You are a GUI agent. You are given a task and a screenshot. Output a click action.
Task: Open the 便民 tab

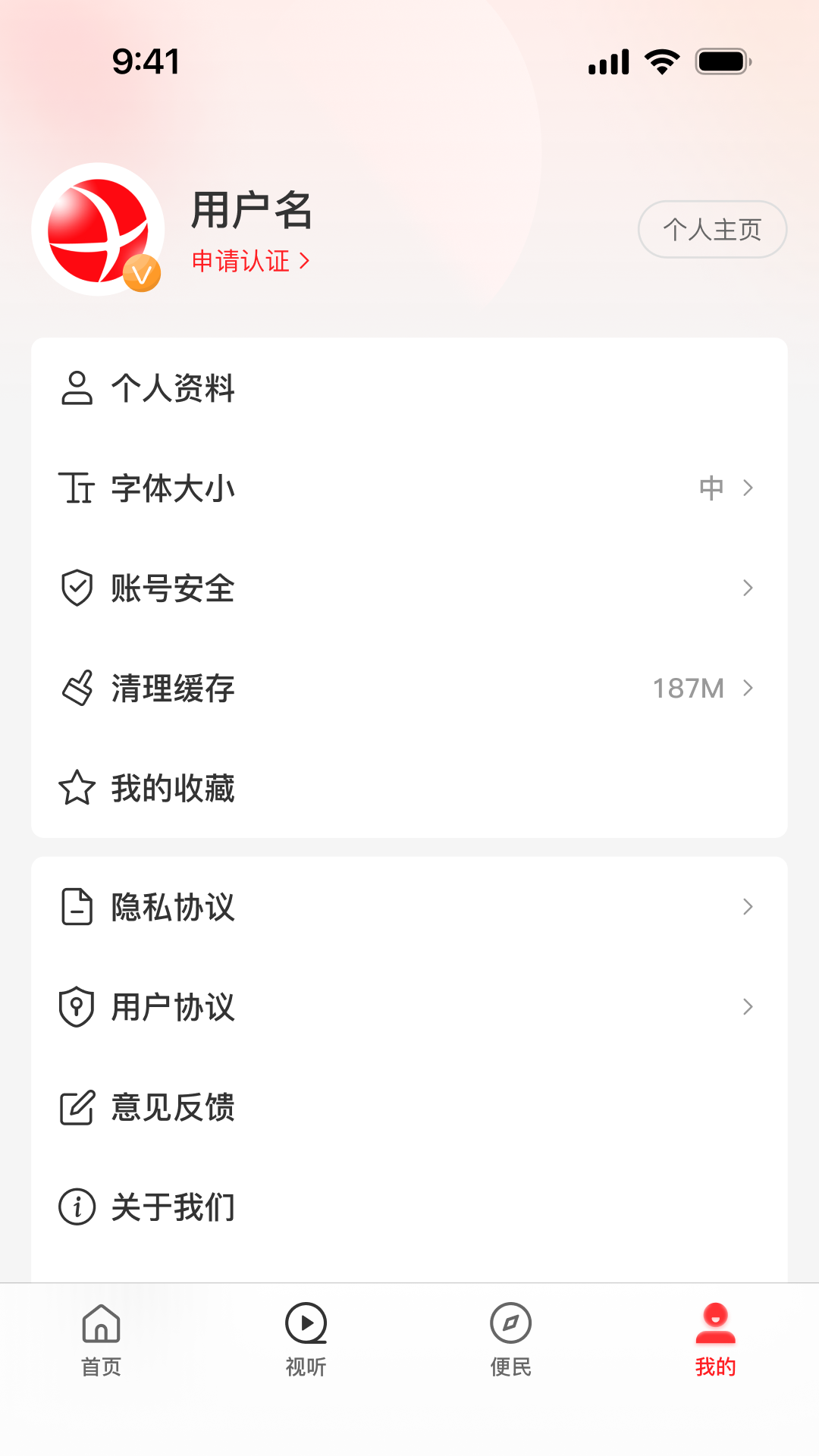(x=510, y=1342)
